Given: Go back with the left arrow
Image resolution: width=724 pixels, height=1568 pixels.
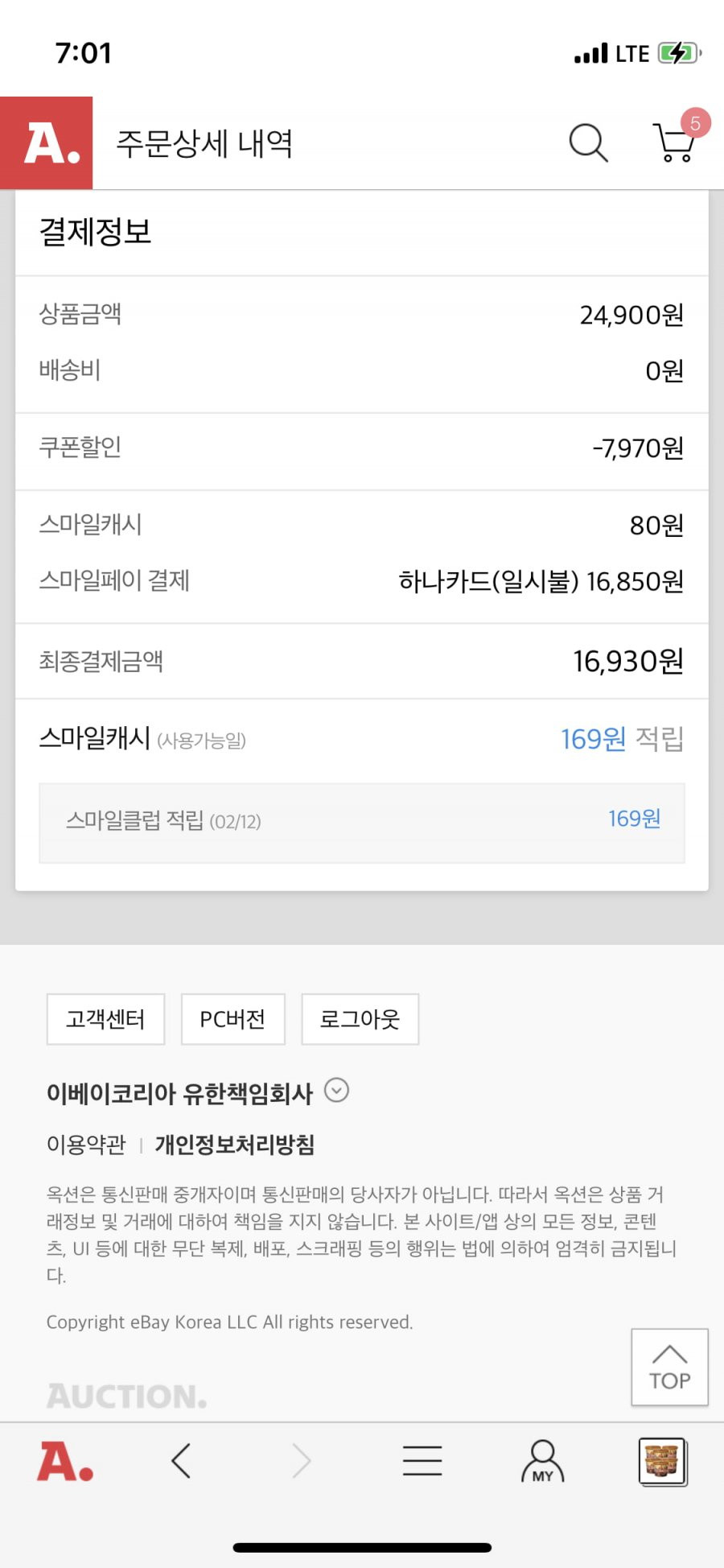Looking at the screenshot, I should [181, 1460].
